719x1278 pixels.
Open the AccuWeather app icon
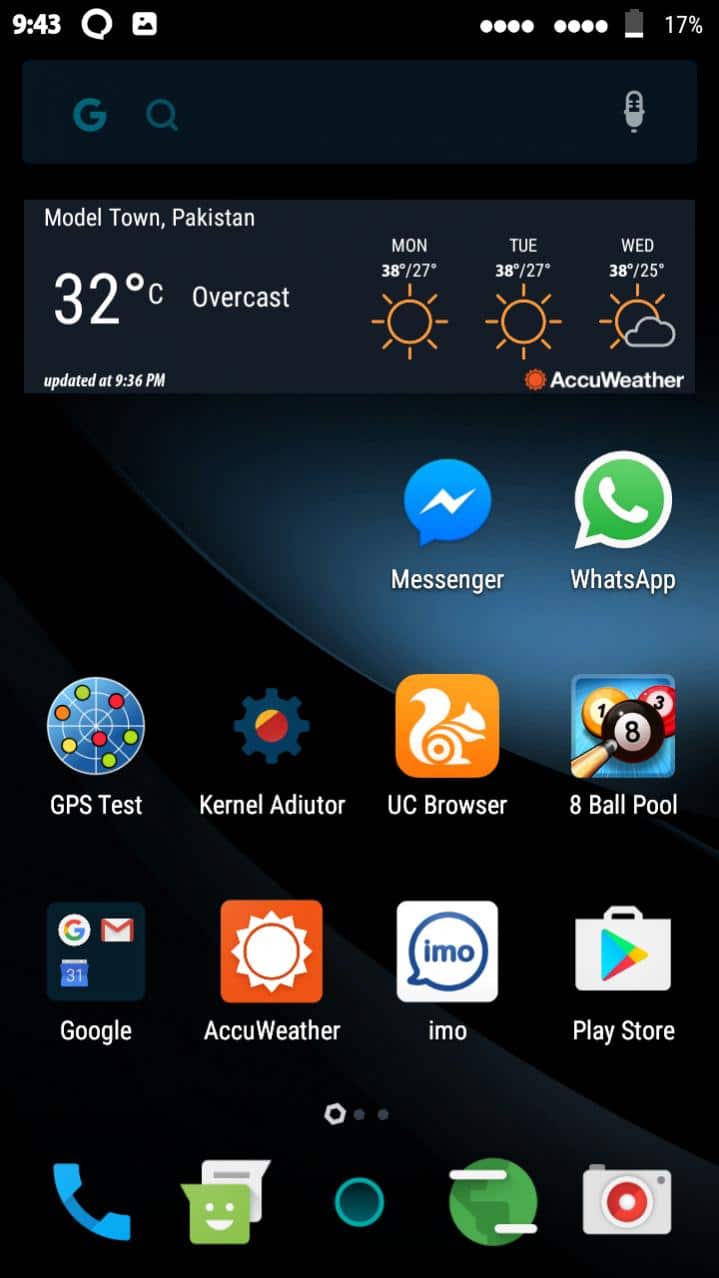pos(271,952)
